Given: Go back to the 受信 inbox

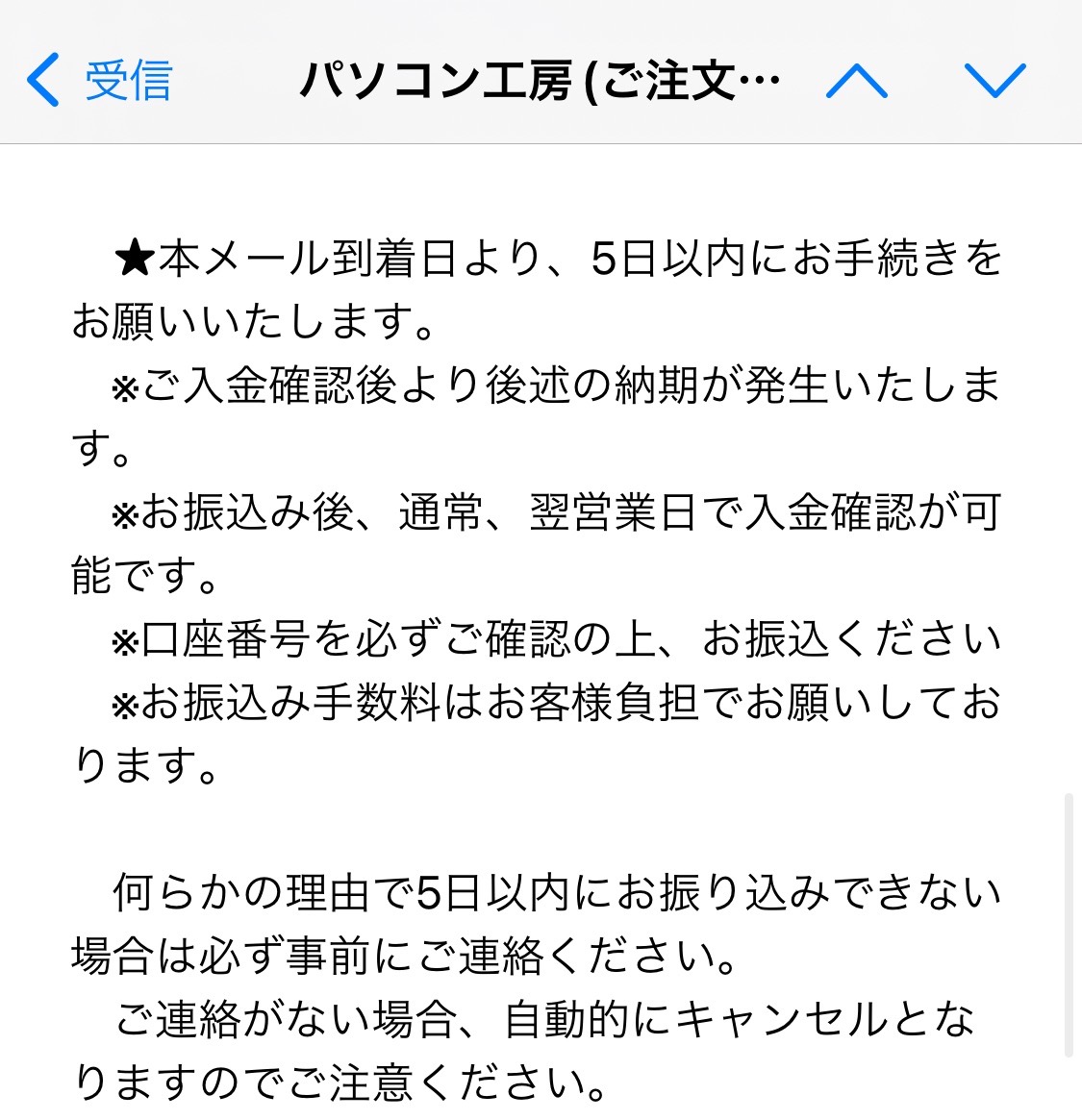Looking at the screenshot, I should tap(99, 80).
